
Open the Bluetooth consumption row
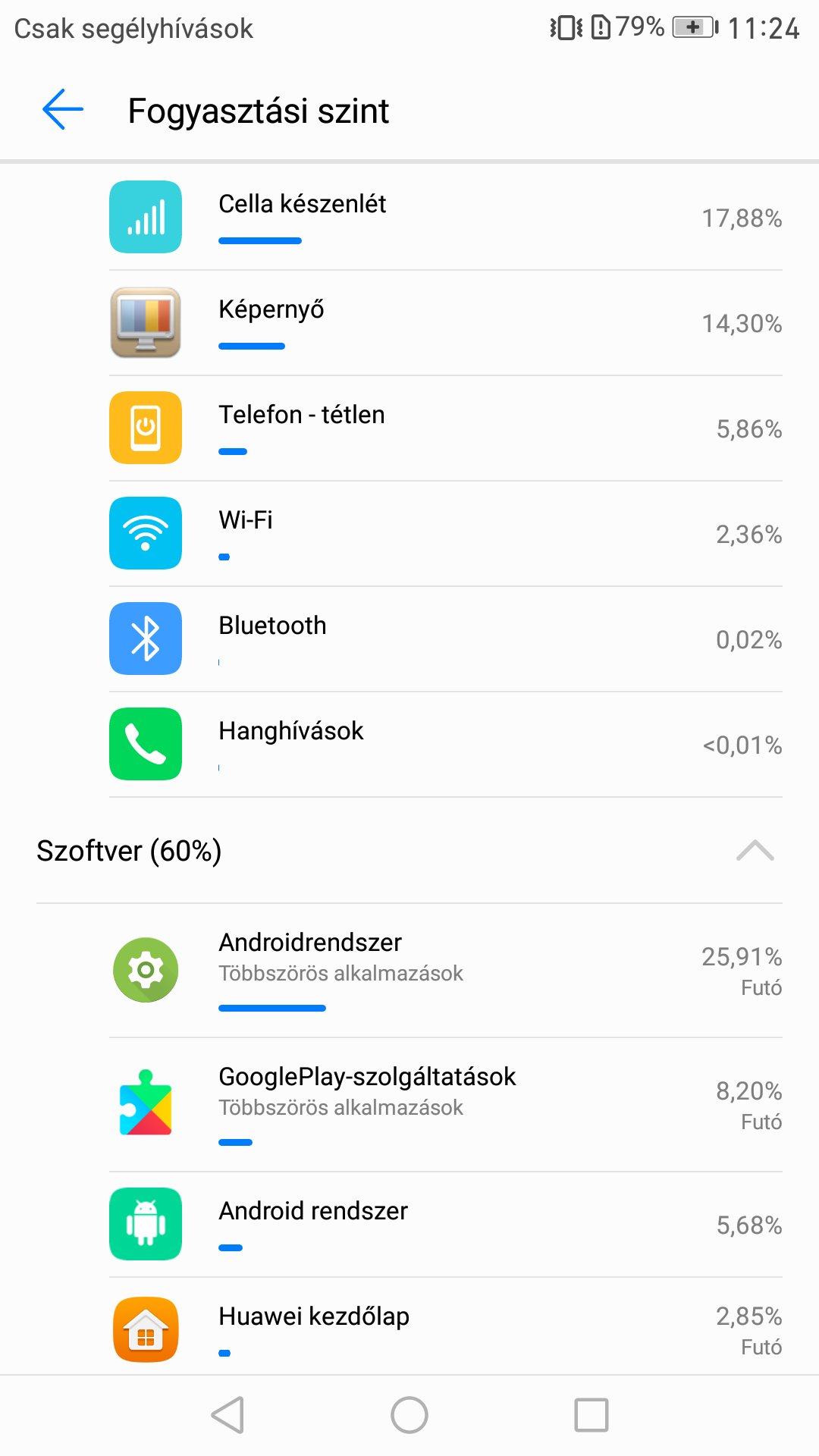coord(446,639)
